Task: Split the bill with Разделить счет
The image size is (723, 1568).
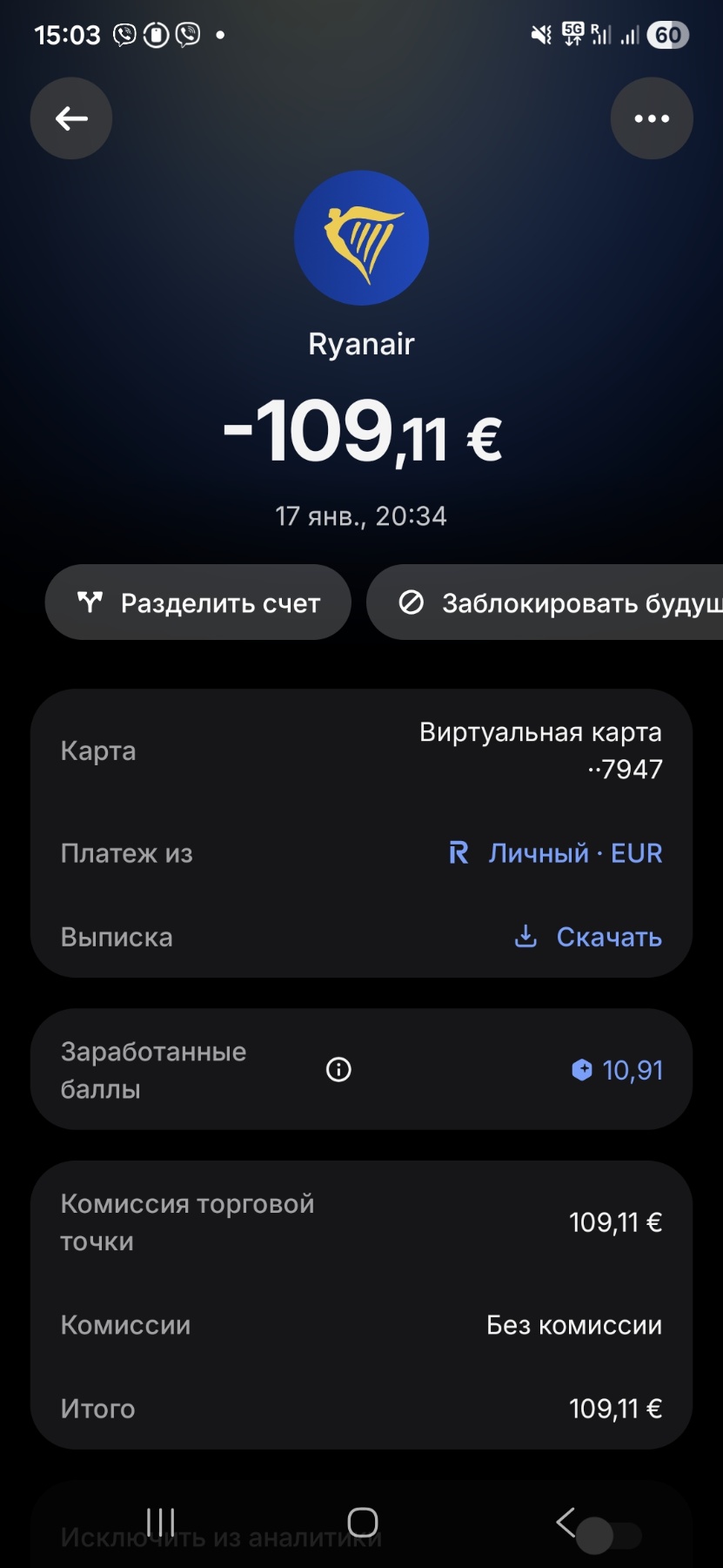Action: point(198,602)
